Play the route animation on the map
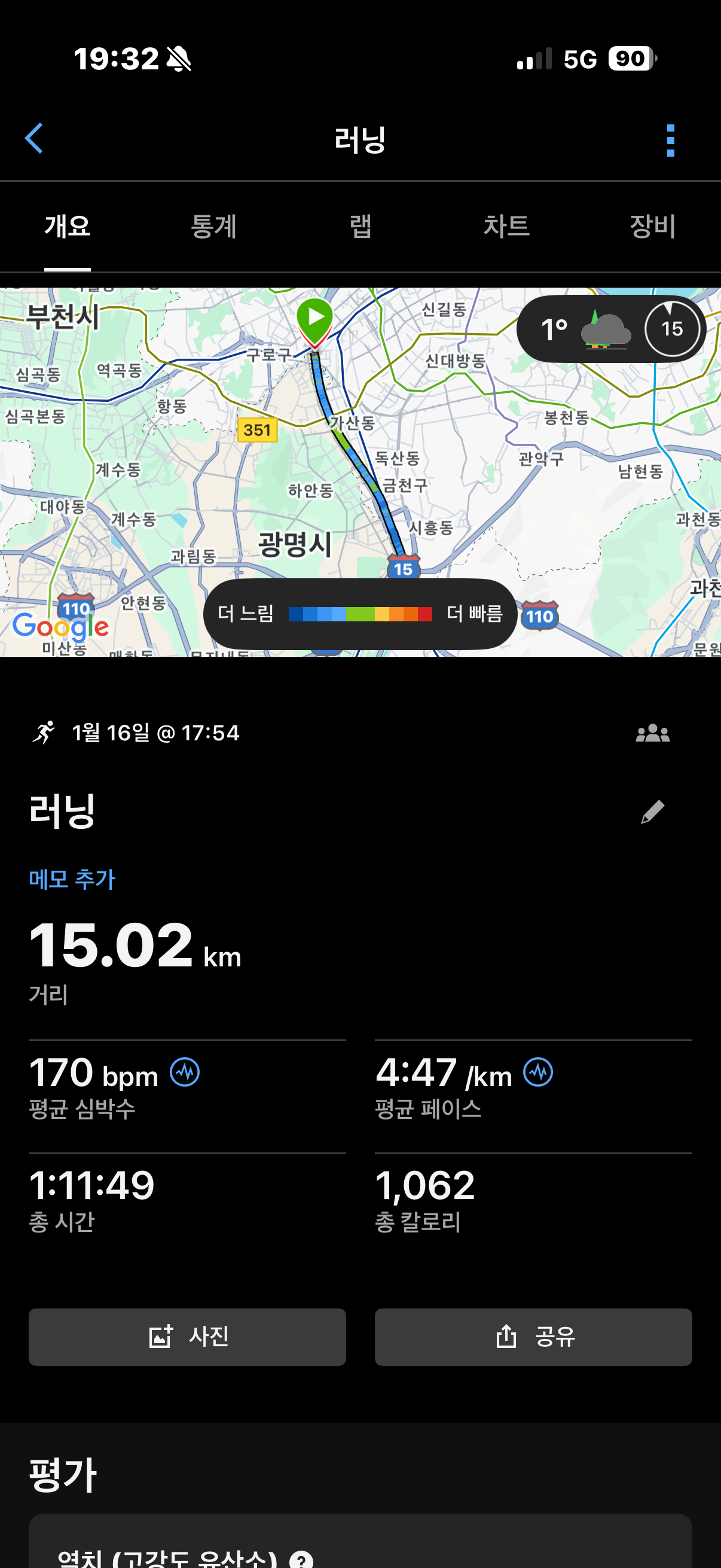Viewport: 721px width, 1568px height. tap(315, 318)
